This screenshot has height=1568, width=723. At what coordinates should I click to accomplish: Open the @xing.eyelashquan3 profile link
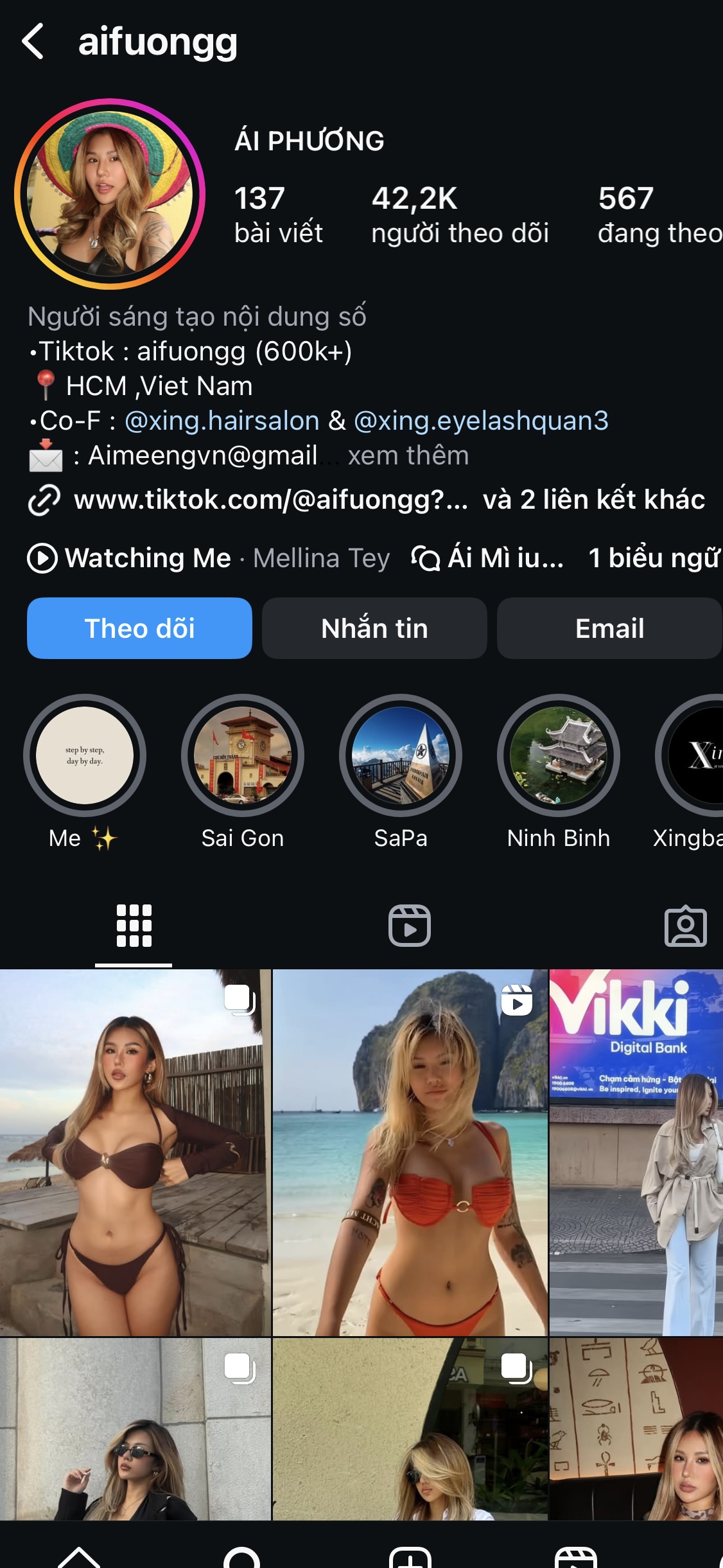481,421
